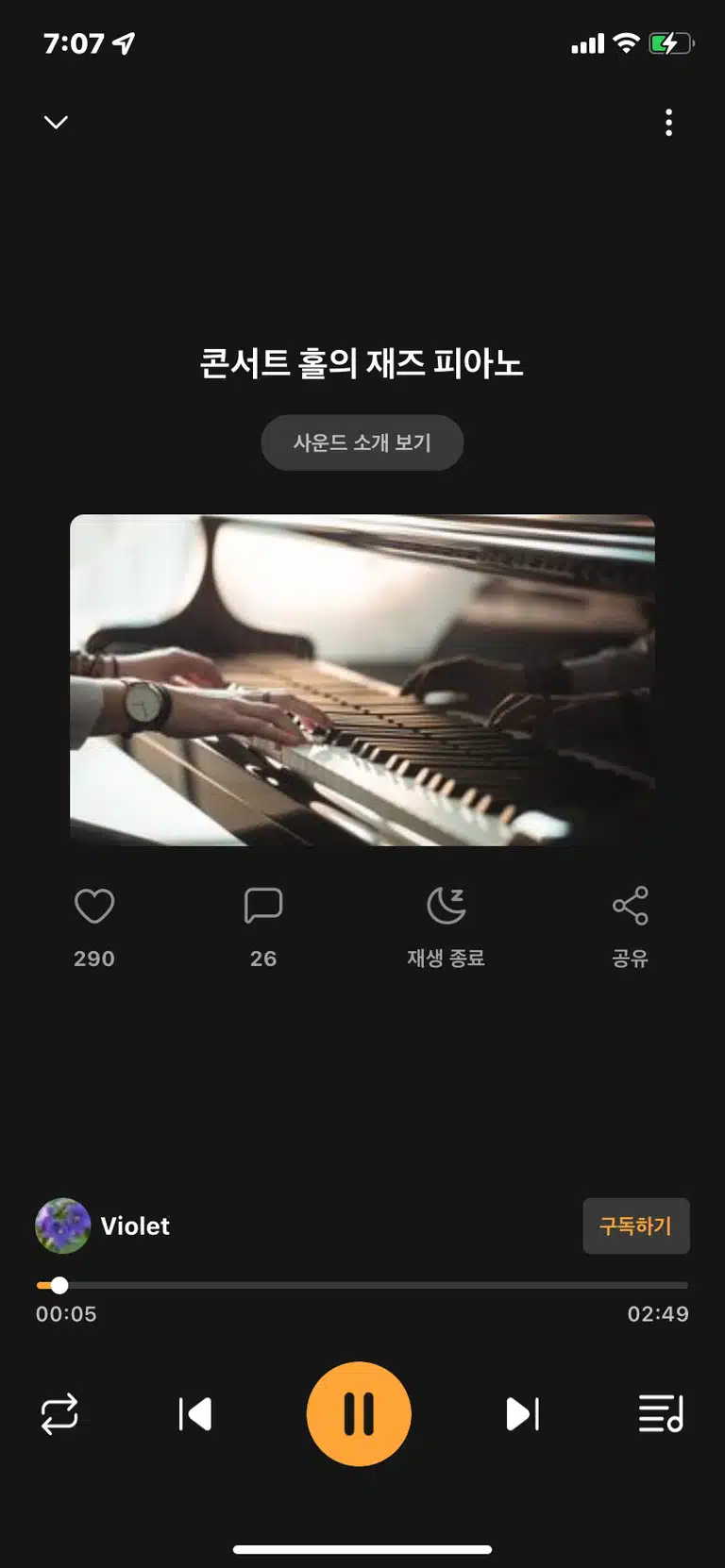The height and width of the screenshot is (1568, 725).
Task: Skip to the next track
Action: (522, 1414)
